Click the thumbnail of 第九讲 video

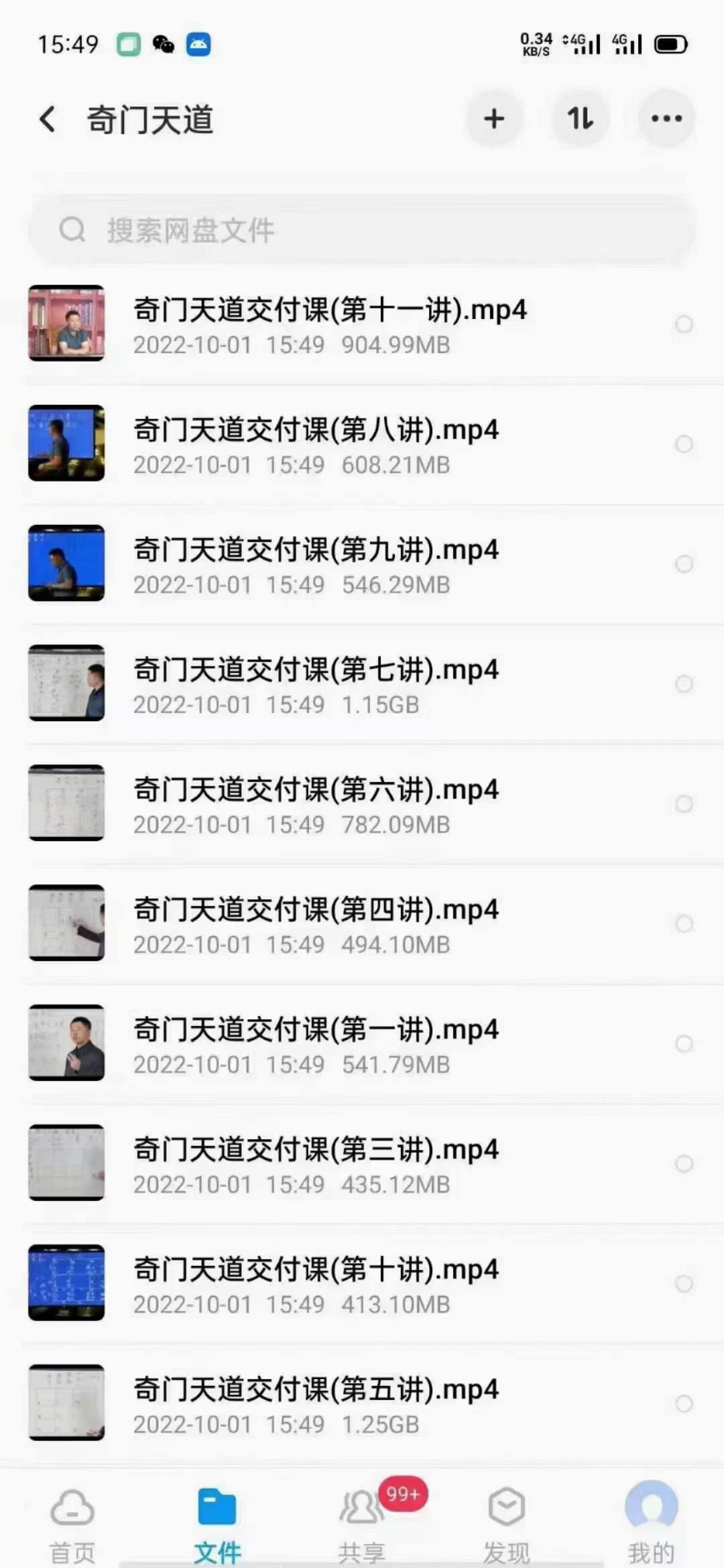point(66,564)
